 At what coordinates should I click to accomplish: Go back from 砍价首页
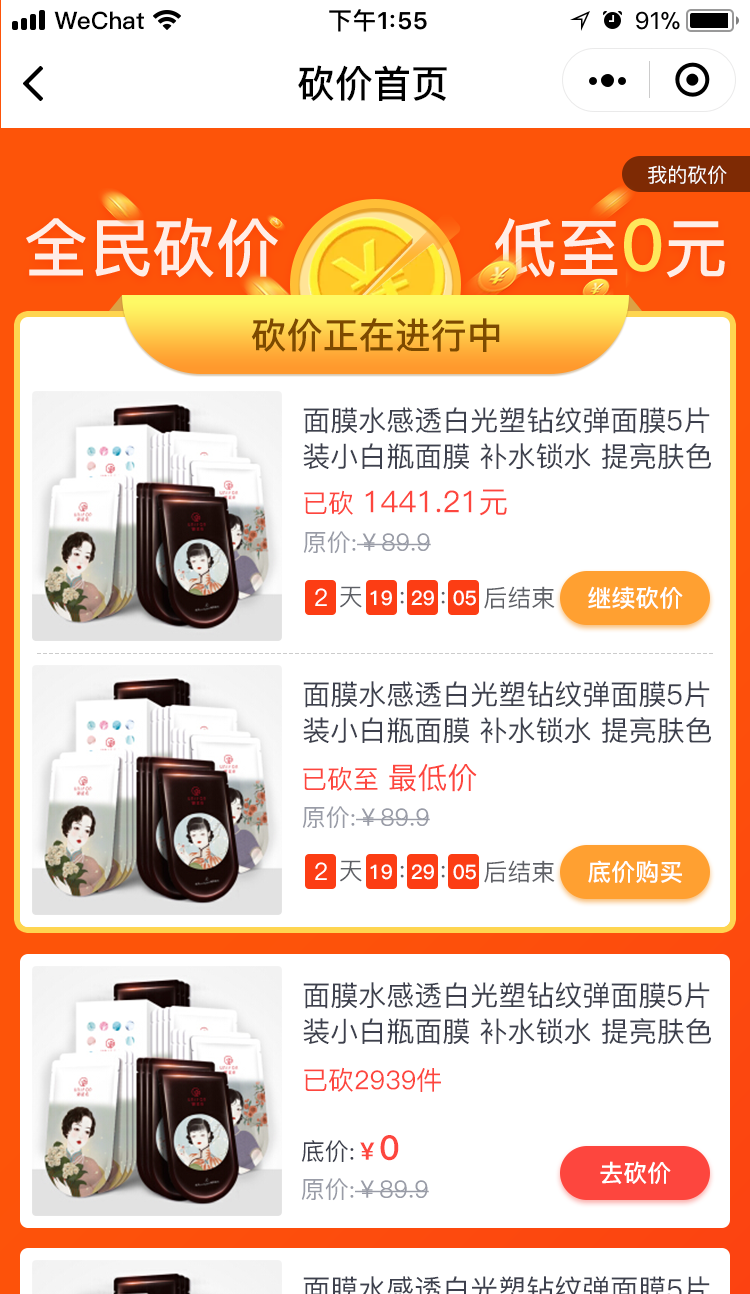pyautogui.click(x=34, y=83)
